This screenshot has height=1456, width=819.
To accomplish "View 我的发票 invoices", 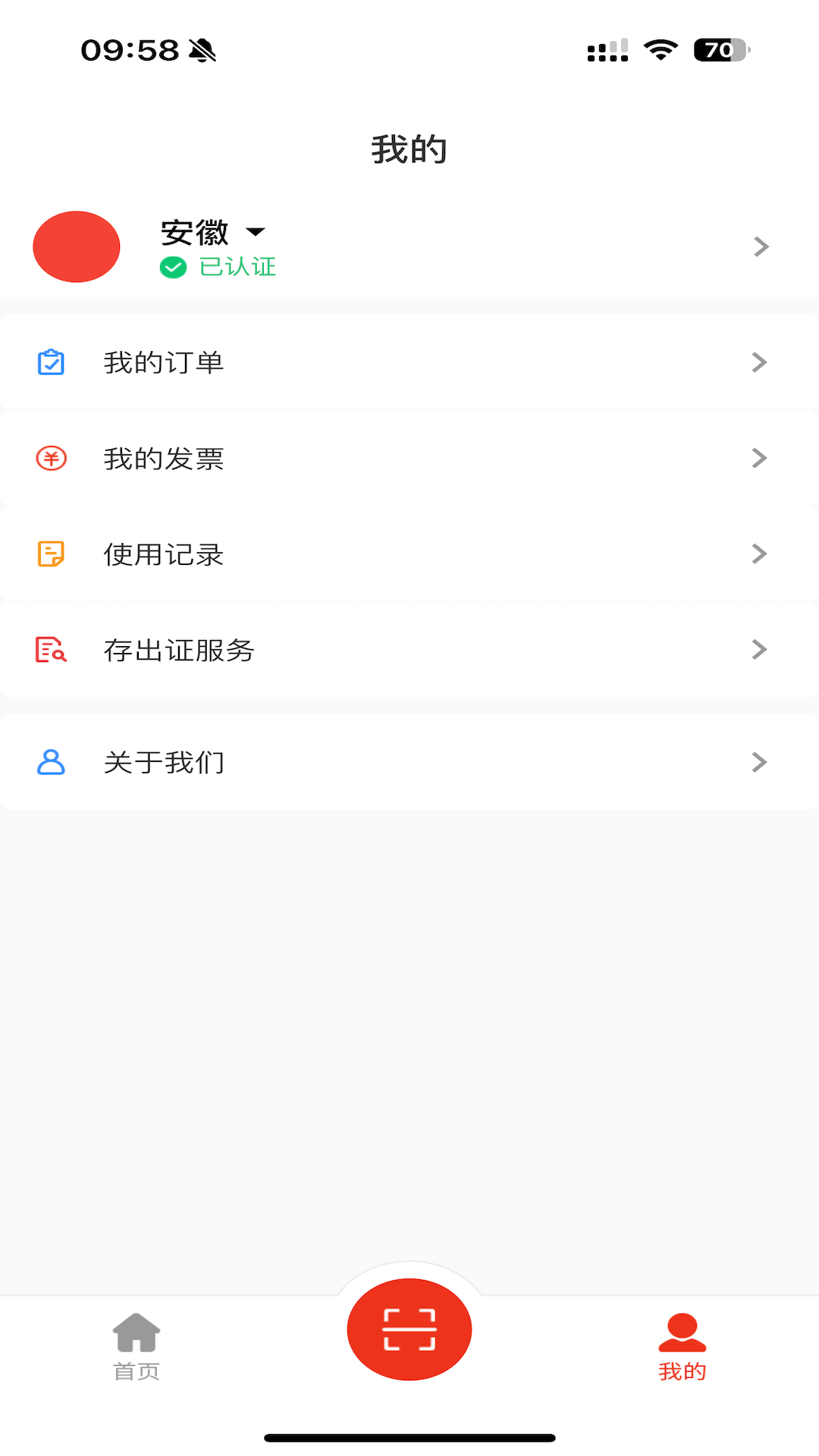I will (409, 459).
